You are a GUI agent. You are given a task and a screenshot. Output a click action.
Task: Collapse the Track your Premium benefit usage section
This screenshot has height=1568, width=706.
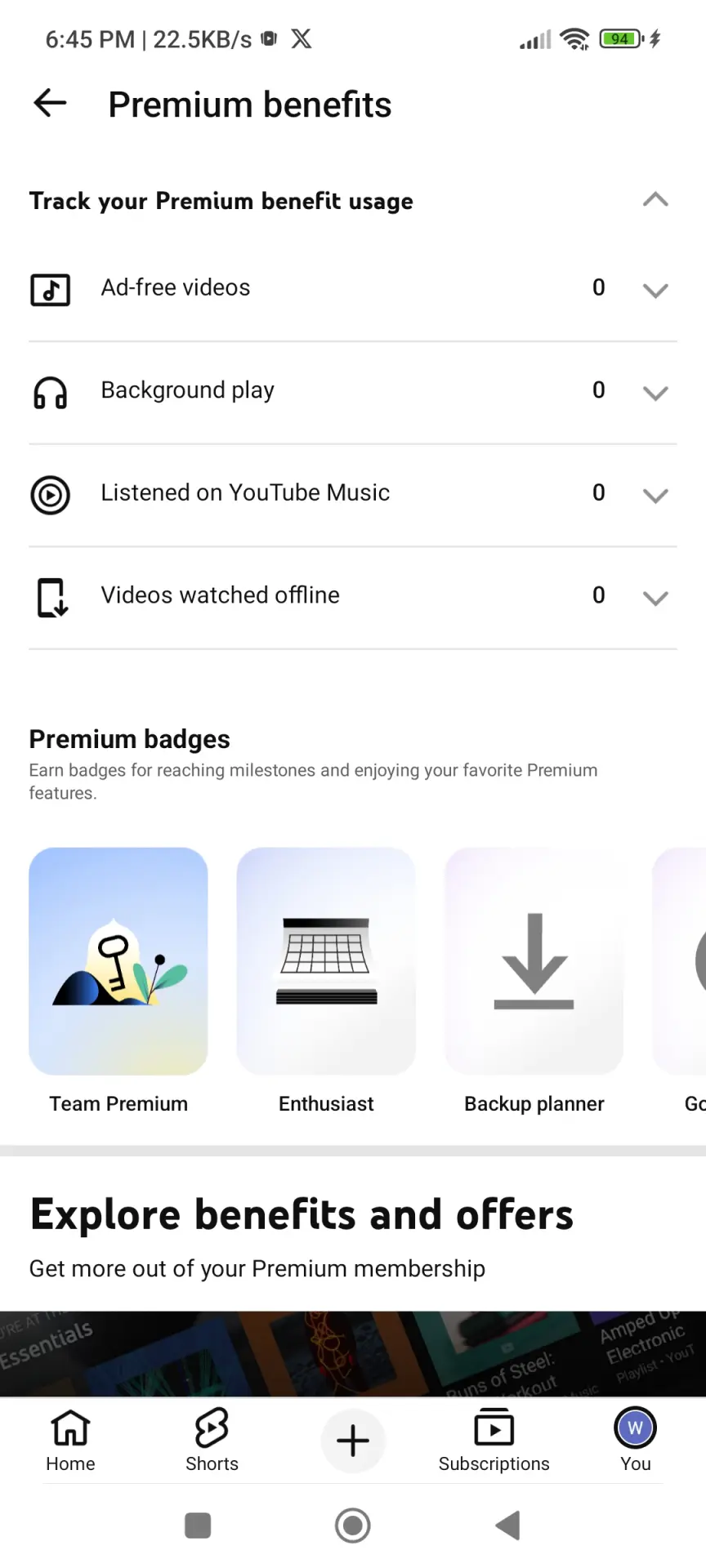click(x=655, y=200)
